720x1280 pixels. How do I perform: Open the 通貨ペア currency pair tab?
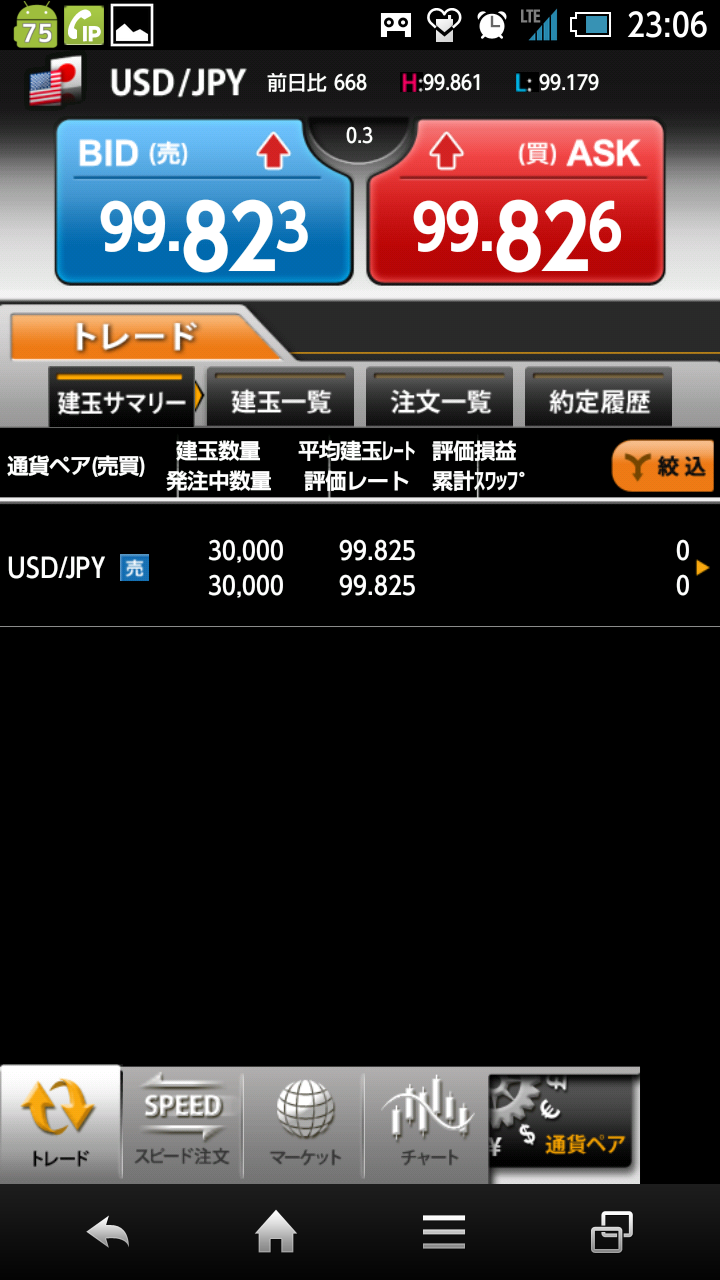[563, 1124]
